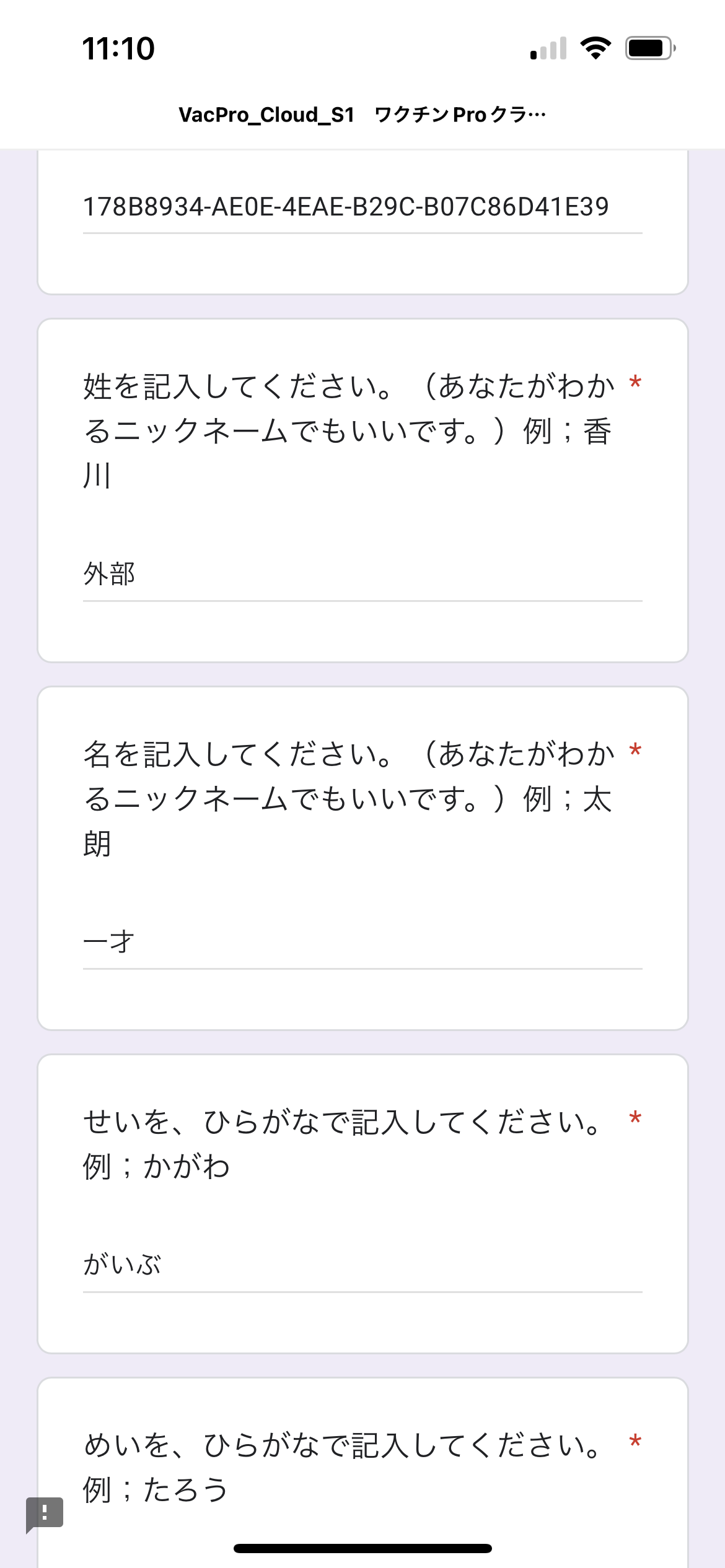Edit the given name field containing 一才
This screenshot has width=725, height=1568.
[362, 943]
